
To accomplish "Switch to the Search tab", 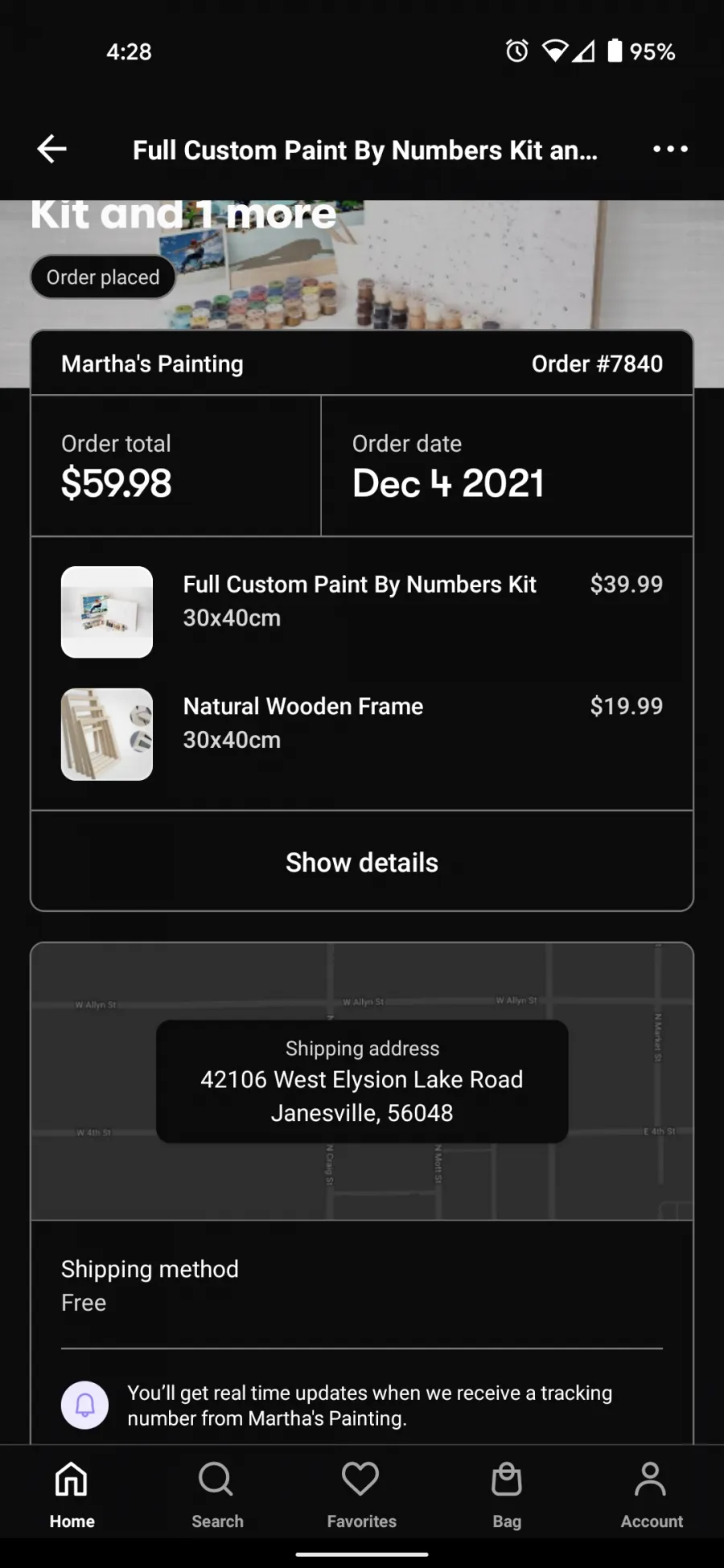I will (217, 1494).
